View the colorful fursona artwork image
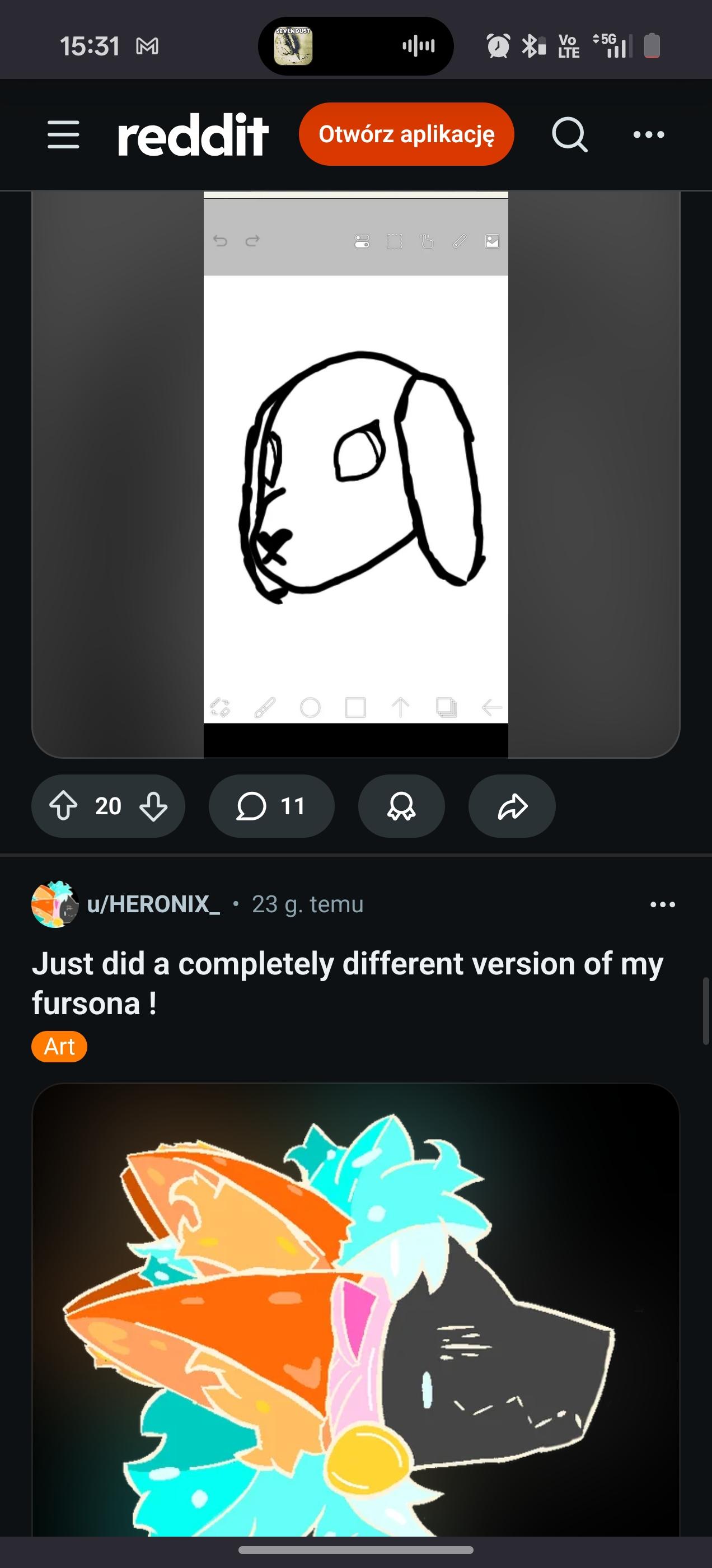 pyautogui.click(x=355, y=1309)
